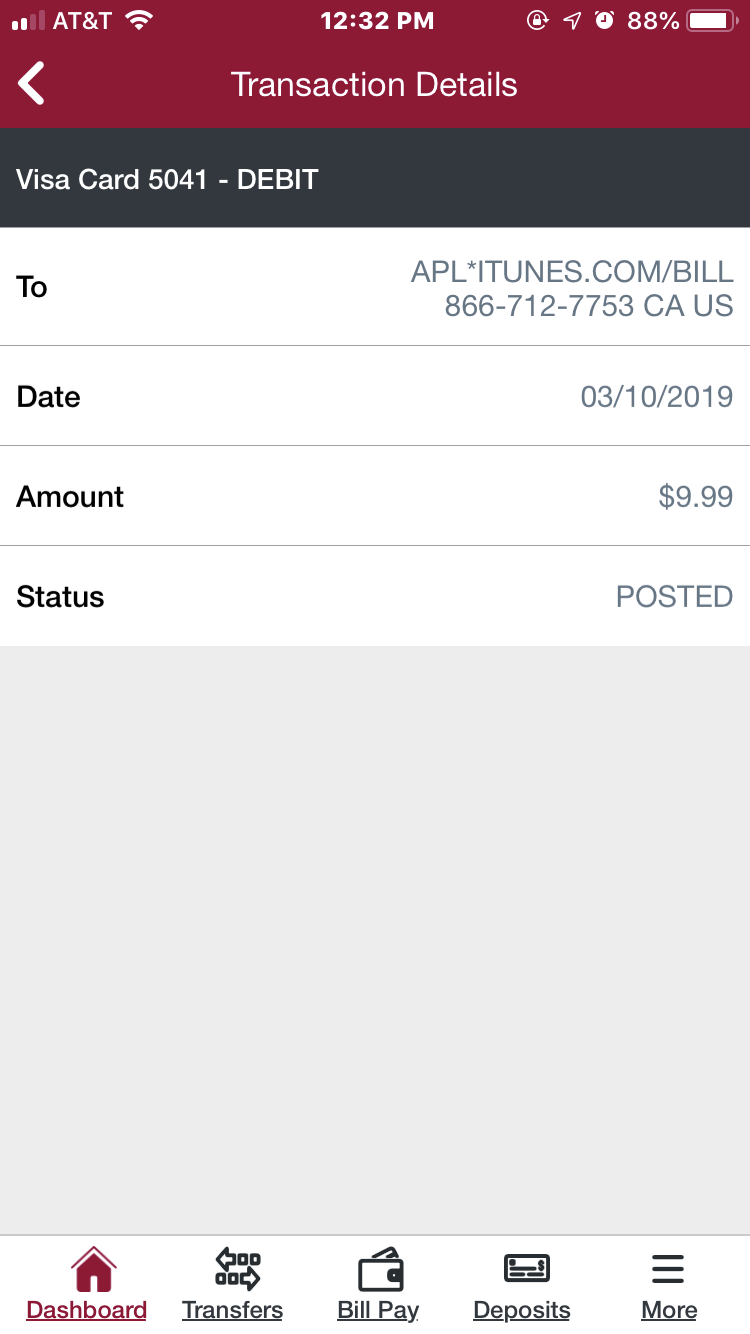Switch to the Transfers tab
Viewport: 750px width, 1334px height.
(233, 1285)
